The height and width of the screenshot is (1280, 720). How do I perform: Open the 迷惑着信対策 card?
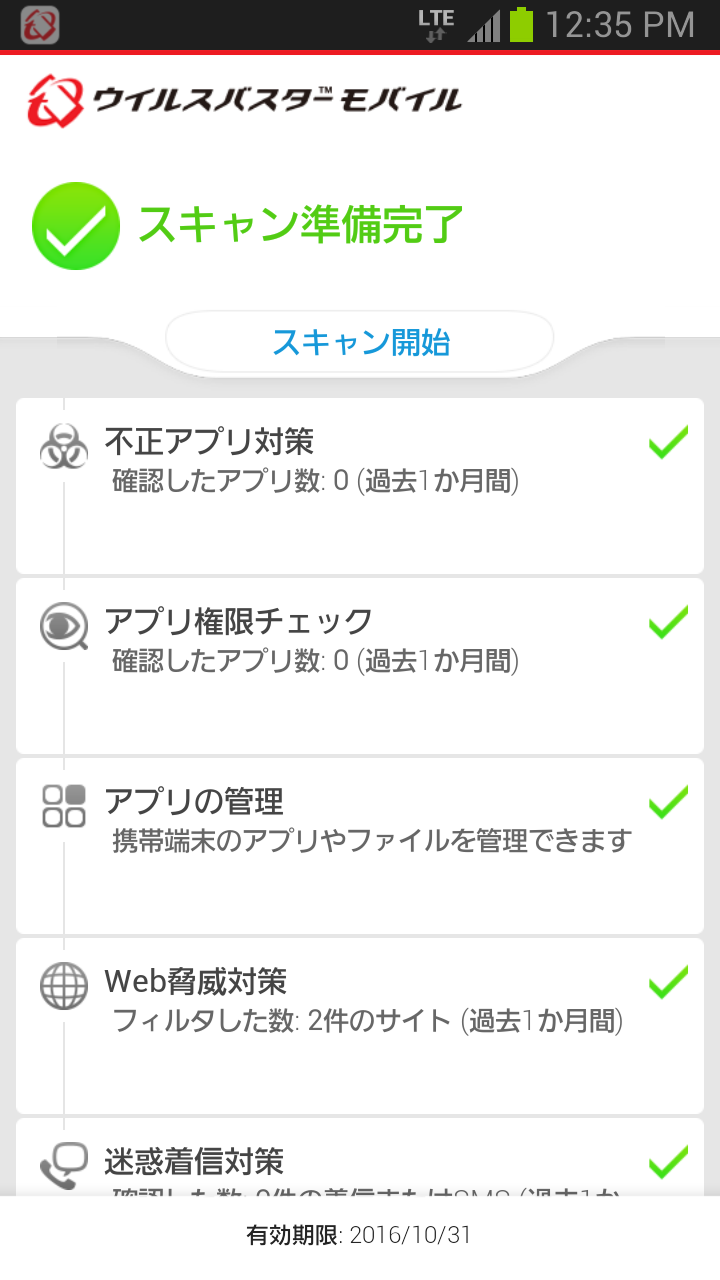coord(360,1160)
